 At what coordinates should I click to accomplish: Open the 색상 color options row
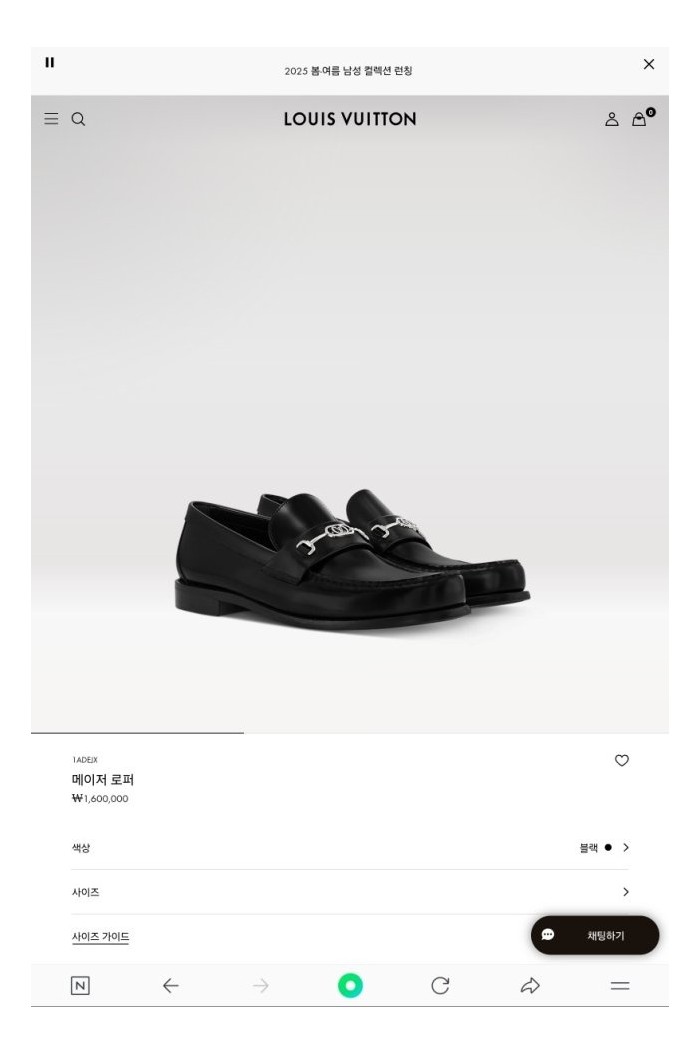pyautogui.click(x=350, y=848)
